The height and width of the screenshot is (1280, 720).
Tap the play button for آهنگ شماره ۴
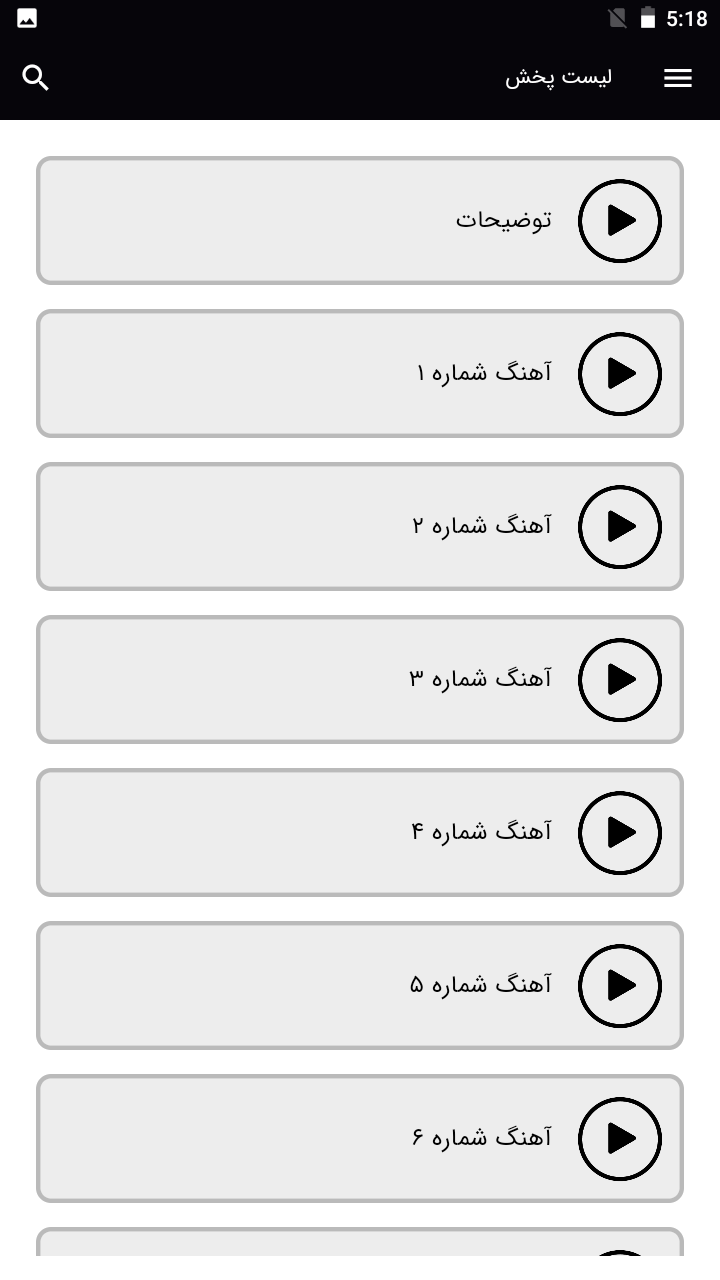click(620, 833)
